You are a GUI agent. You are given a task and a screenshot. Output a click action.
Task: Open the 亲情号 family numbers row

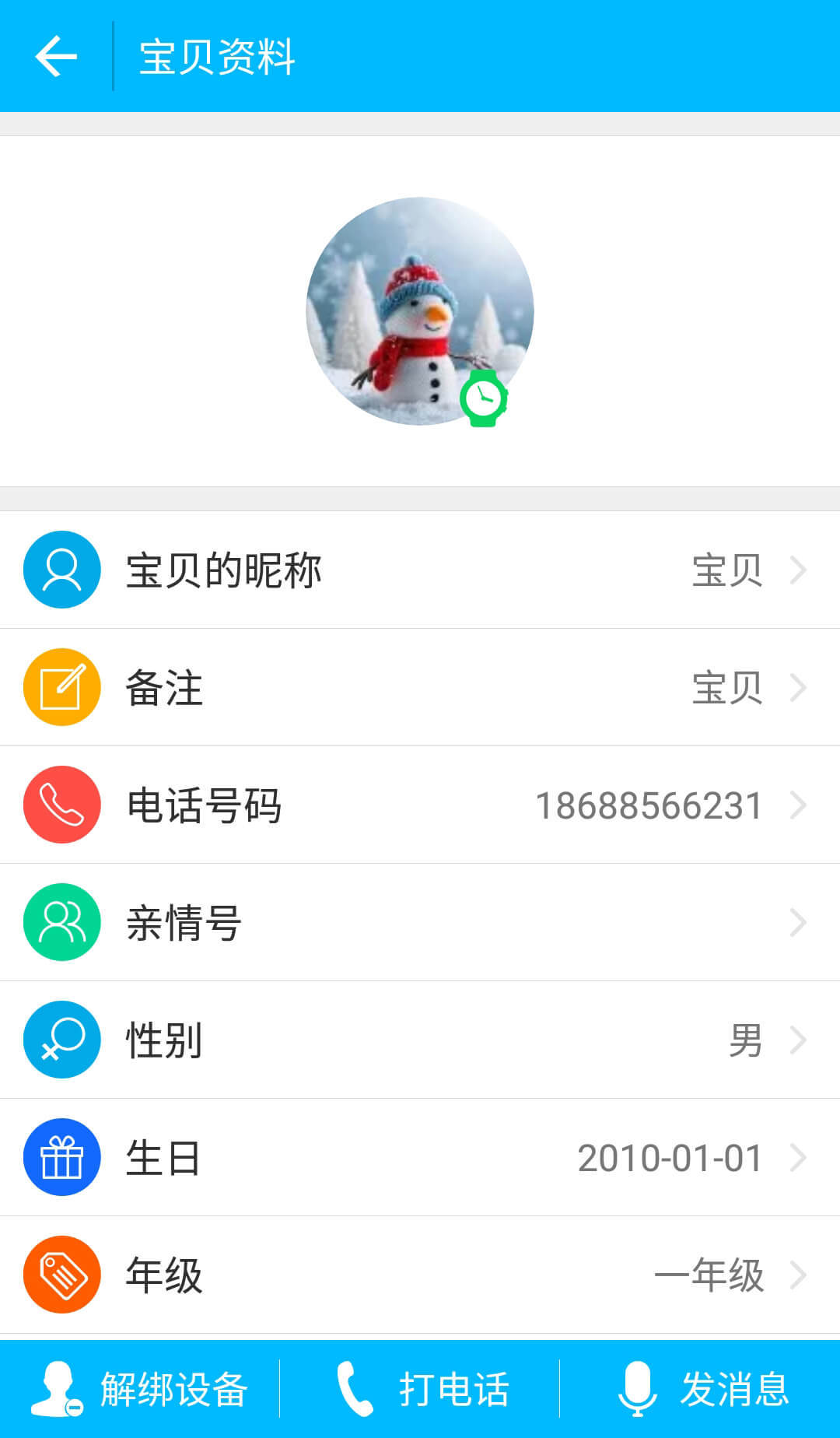point(420,922)
